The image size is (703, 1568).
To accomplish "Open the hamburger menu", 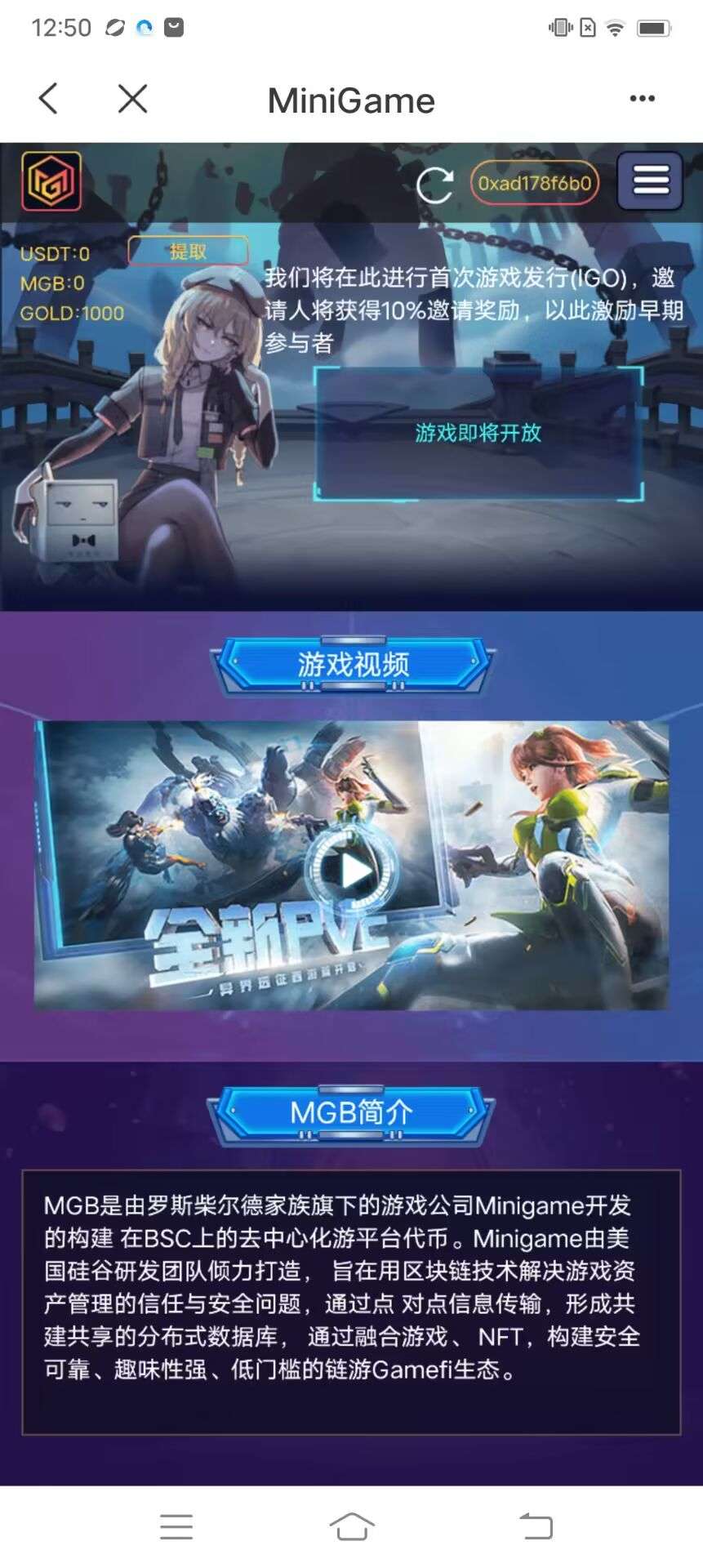I will (x=650, y=180).
